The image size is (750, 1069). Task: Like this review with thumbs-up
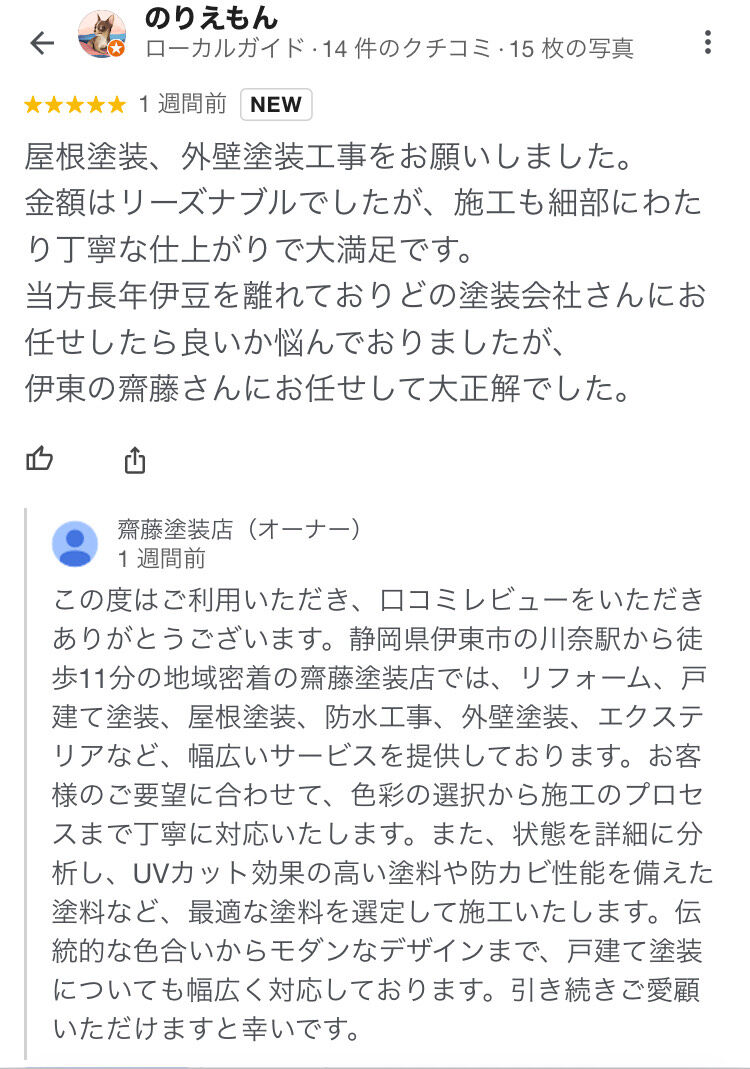point(40,459)
